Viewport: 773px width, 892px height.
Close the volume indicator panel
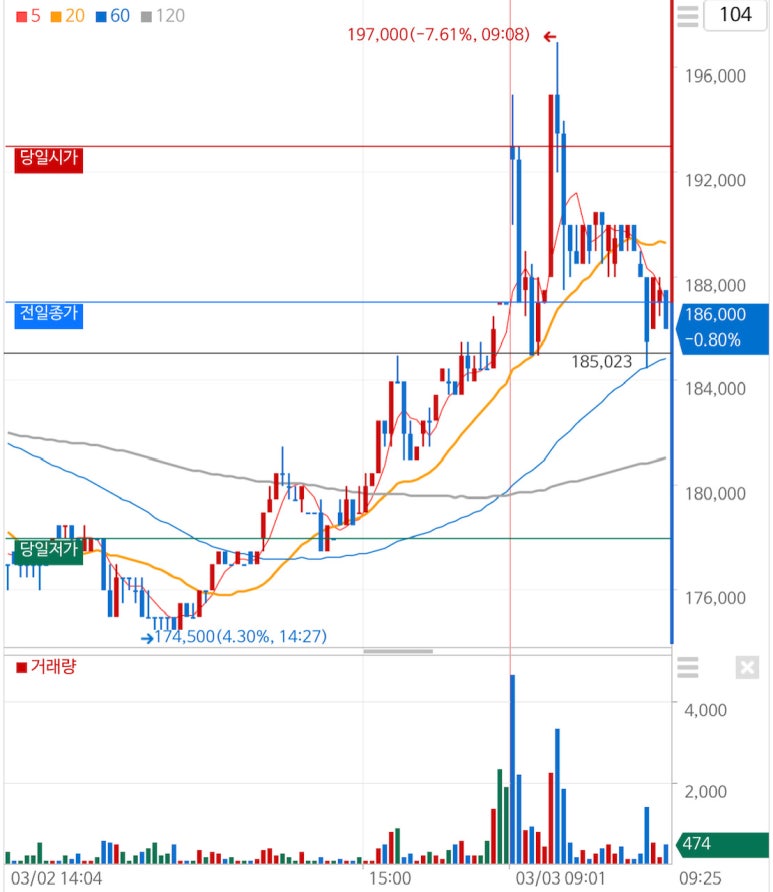click(x=746, y=667)
